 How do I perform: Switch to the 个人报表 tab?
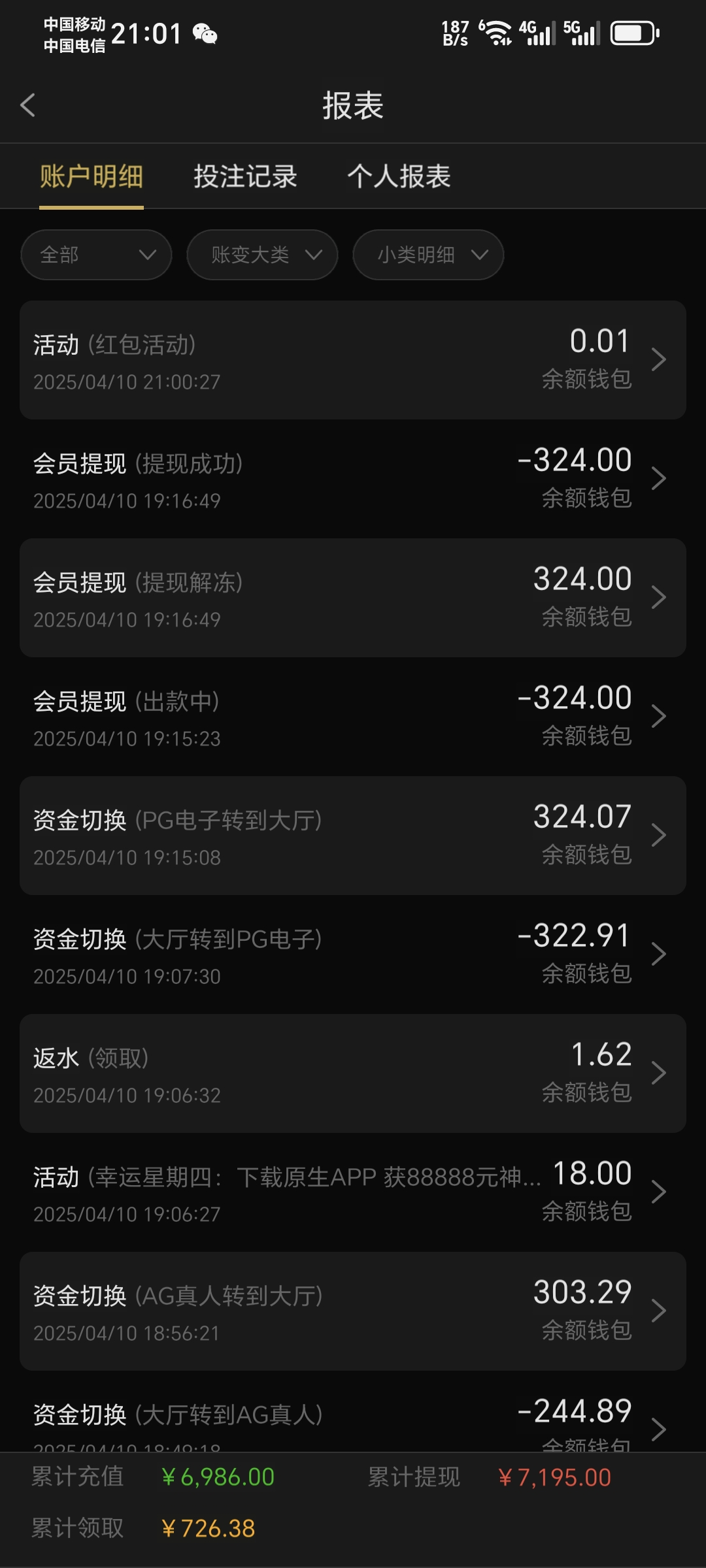[x=399, y=176]
